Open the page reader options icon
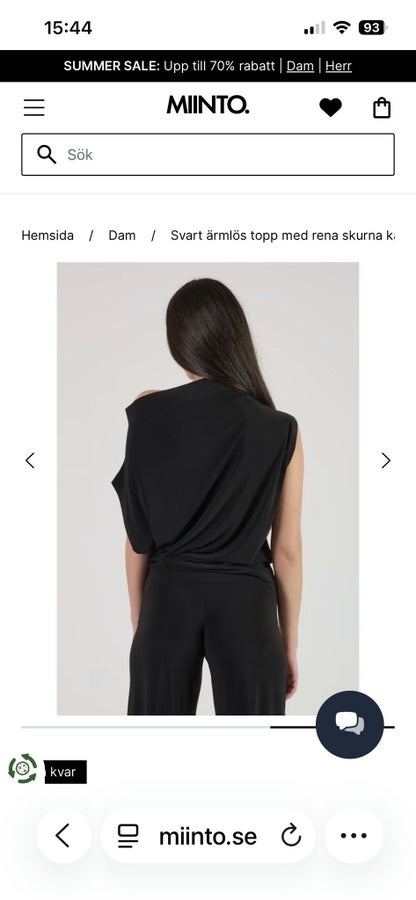Viewport: 416px width, 900px height. coord(128,836)
